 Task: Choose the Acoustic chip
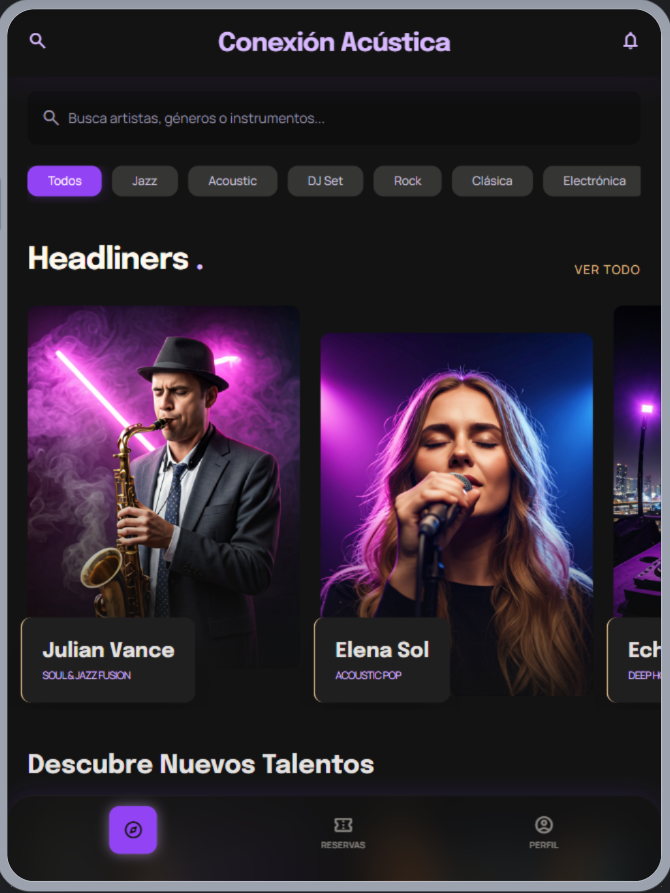point(232,181)
